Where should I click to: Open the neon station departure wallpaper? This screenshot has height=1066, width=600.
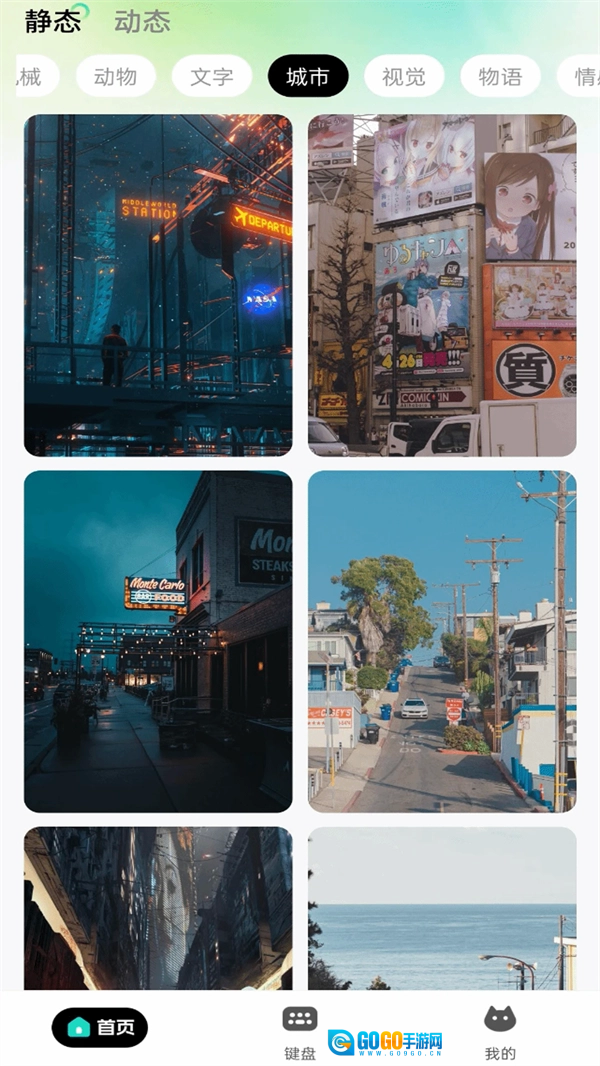[x=158, y=285]
